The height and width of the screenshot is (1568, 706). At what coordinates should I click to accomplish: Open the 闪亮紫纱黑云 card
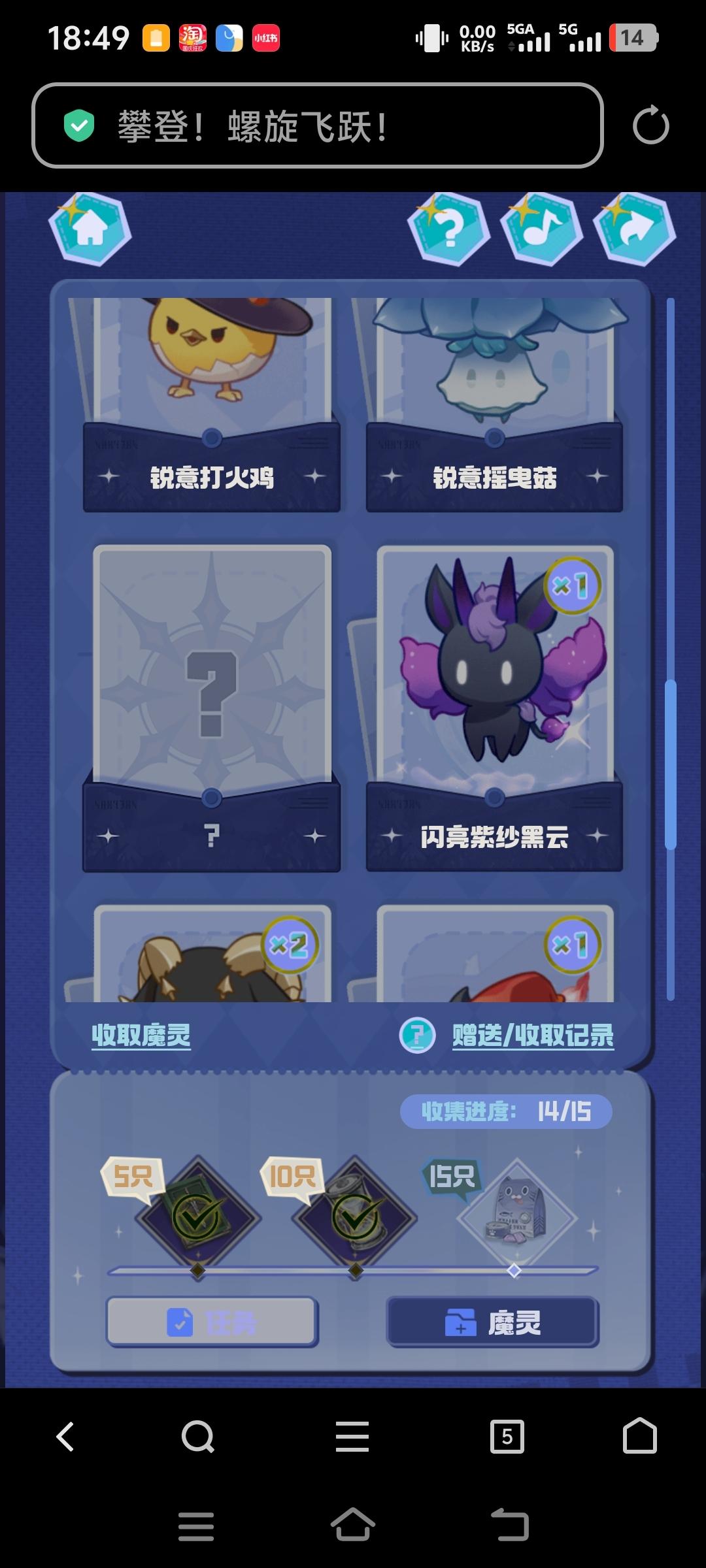click(x=494, y=706)
